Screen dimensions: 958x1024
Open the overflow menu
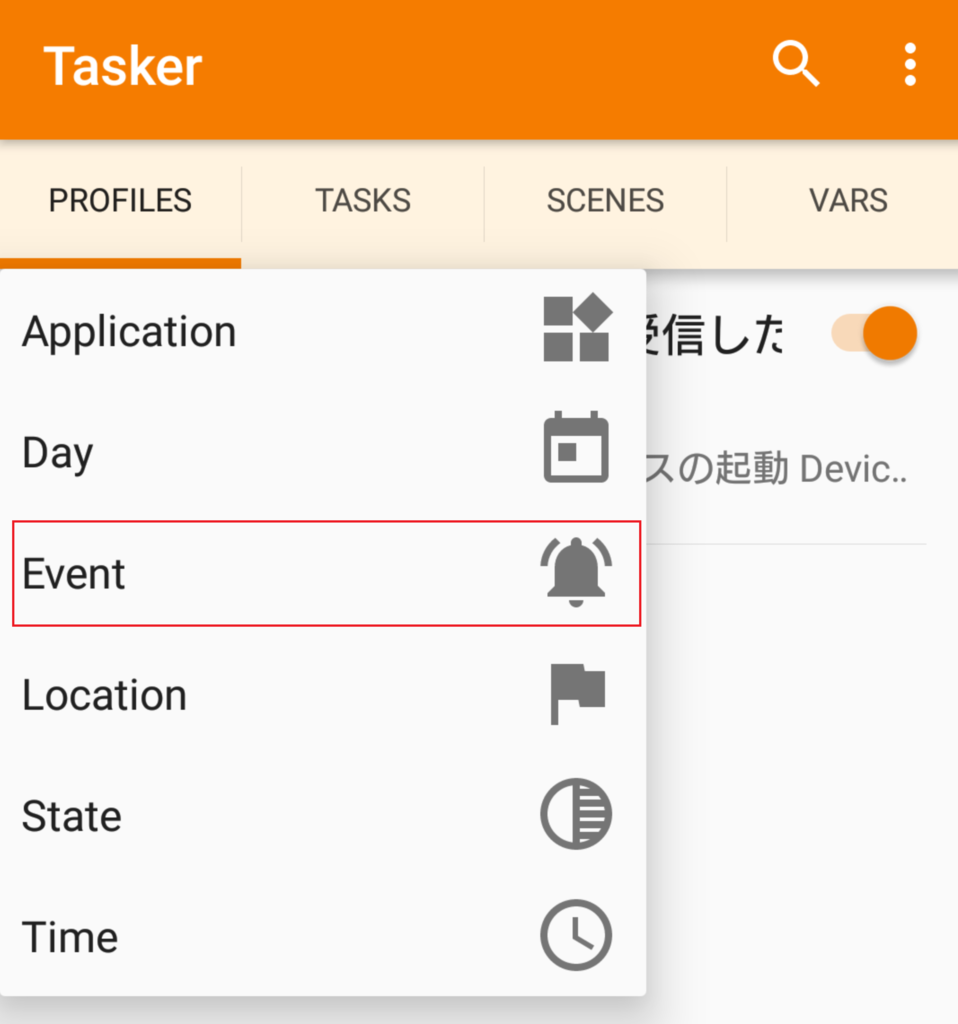pos(909,66)
